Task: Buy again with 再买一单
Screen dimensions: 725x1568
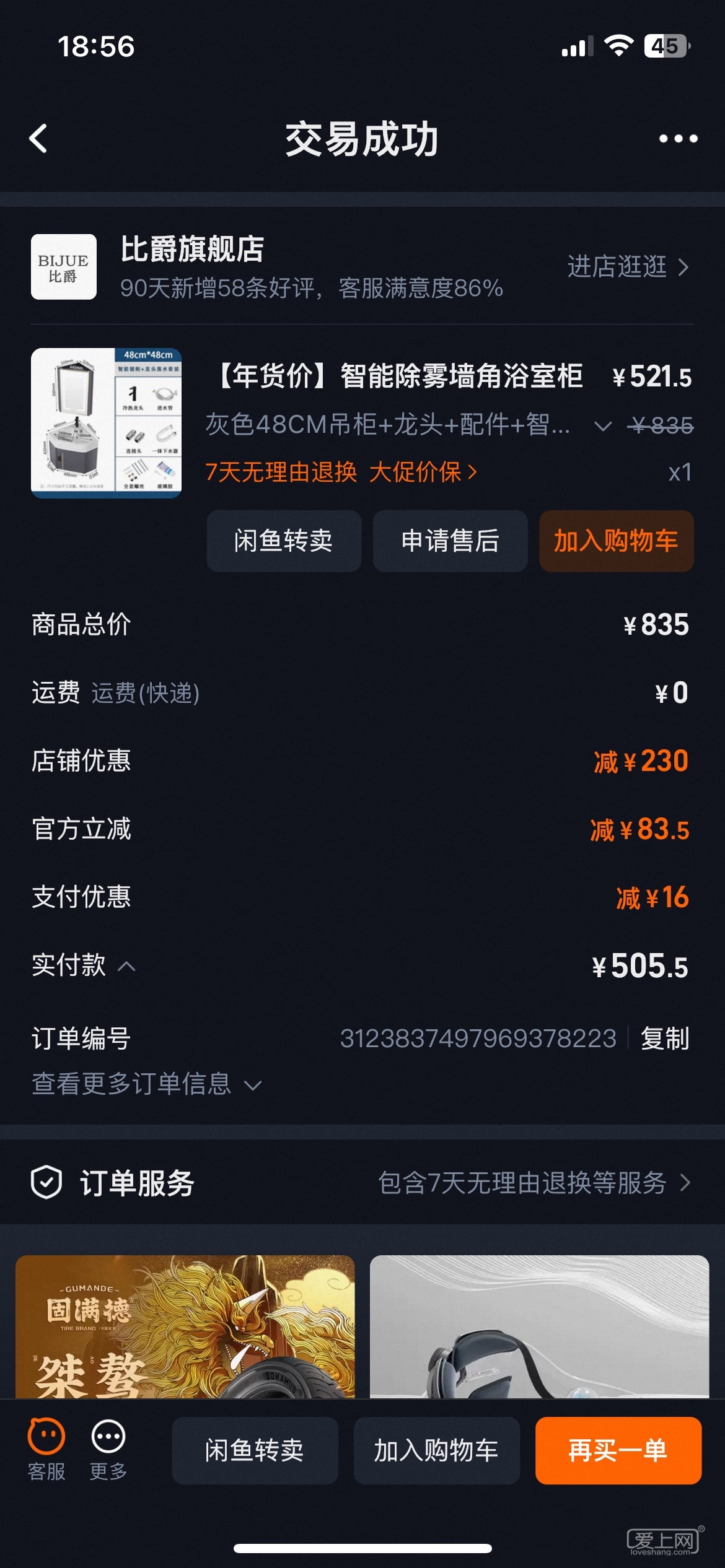Action: [x=618, y=1450]
